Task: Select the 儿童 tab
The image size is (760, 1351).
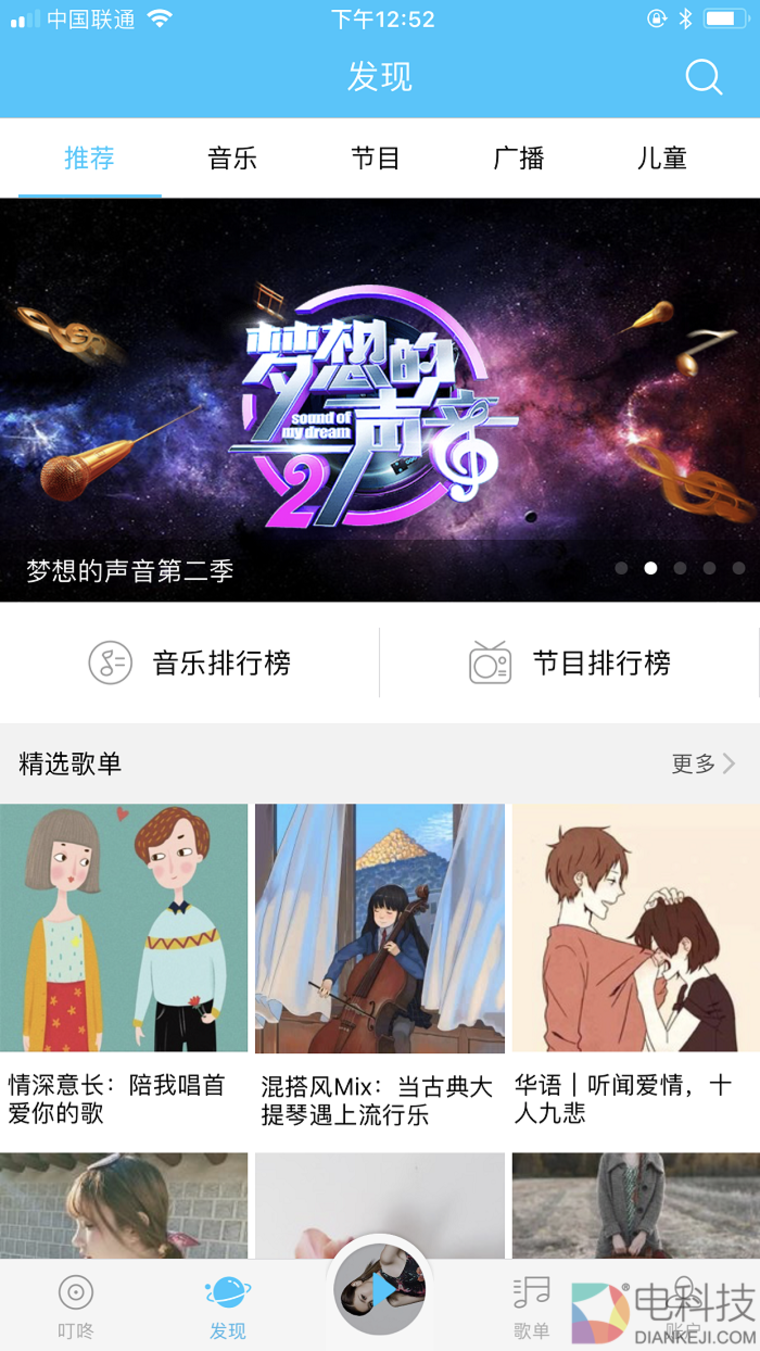Action: [x=662, y=158]
